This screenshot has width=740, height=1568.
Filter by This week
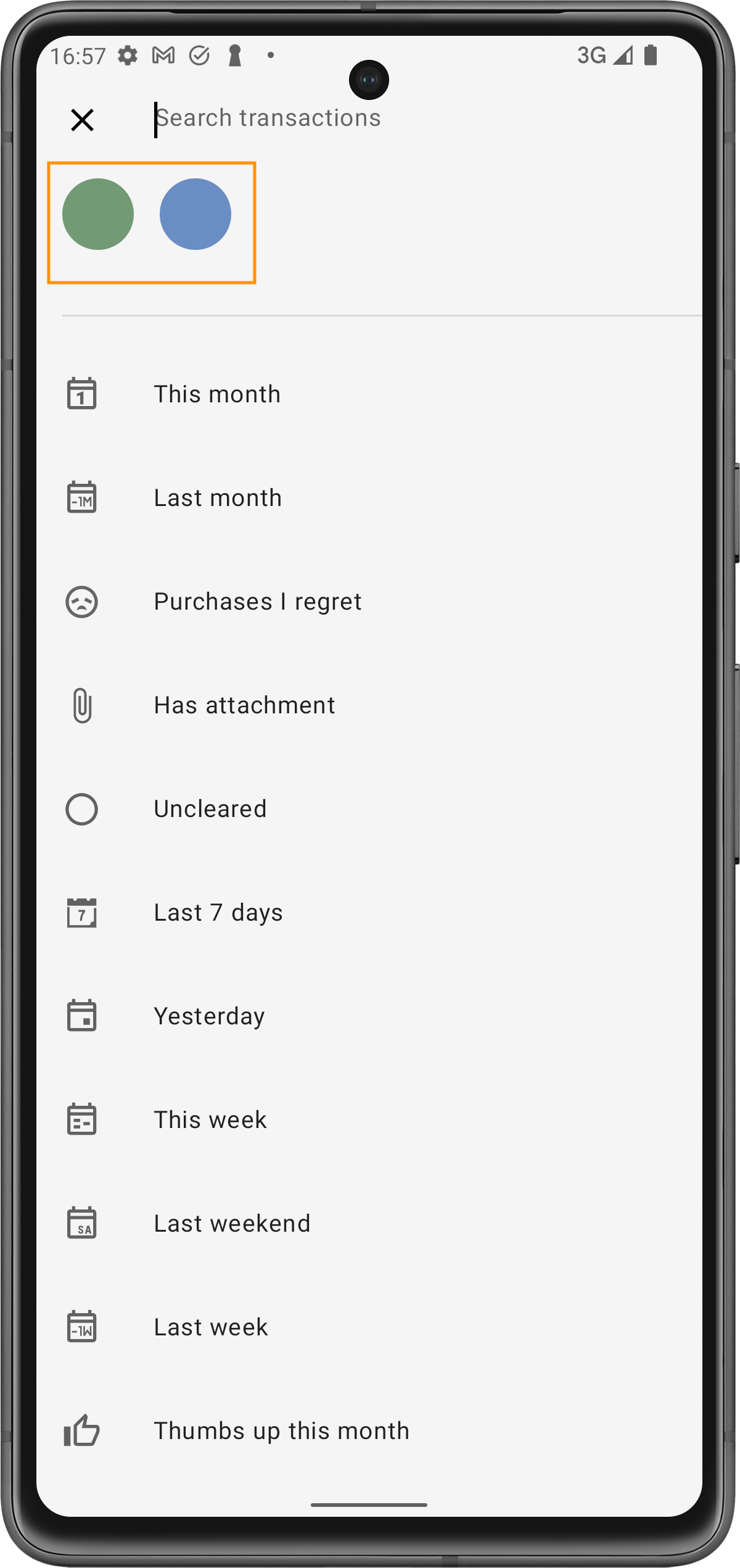(x=210, y=1120)
